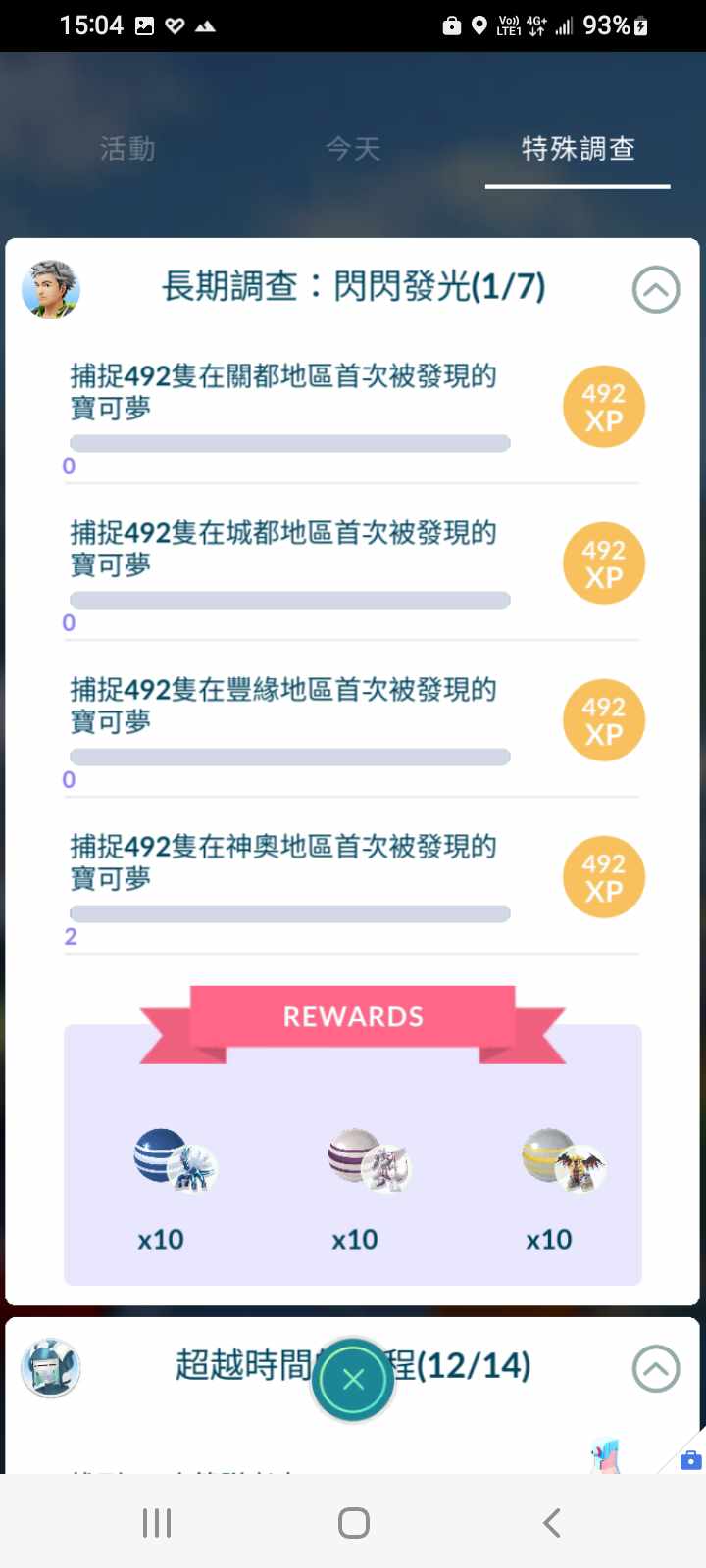706x1568 pixels.
Task: Select the 特殊調查 tab
Action: click(578, 149)
